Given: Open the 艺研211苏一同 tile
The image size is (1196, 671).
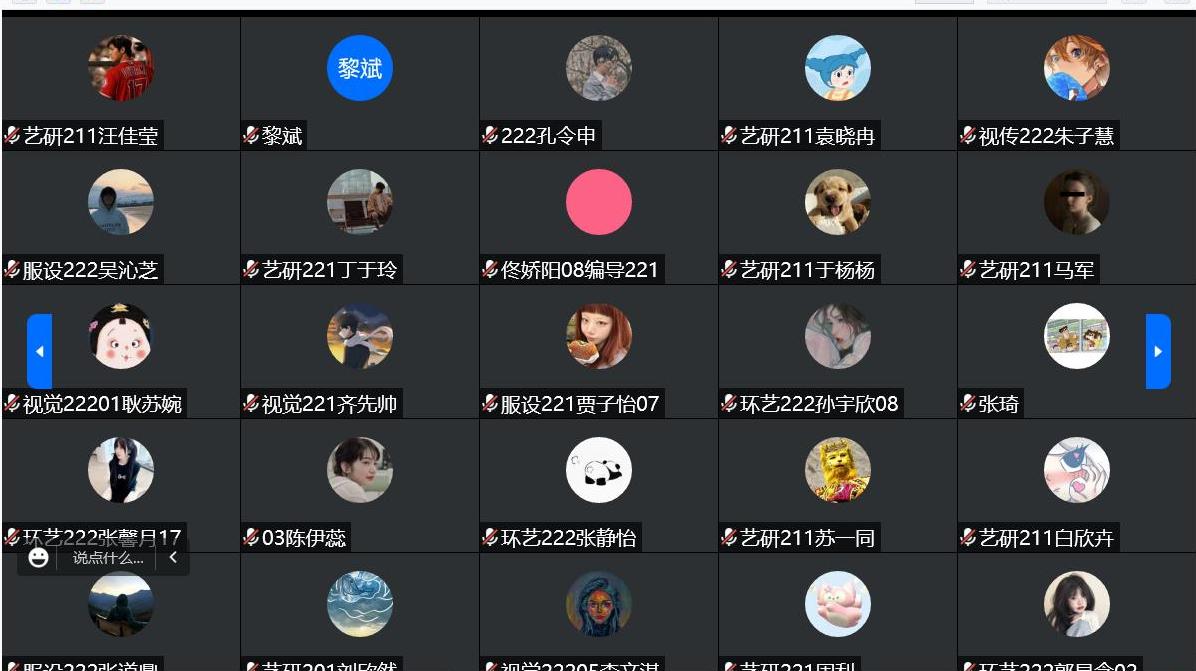Looking at the screenshot, I should click(837, 484).
